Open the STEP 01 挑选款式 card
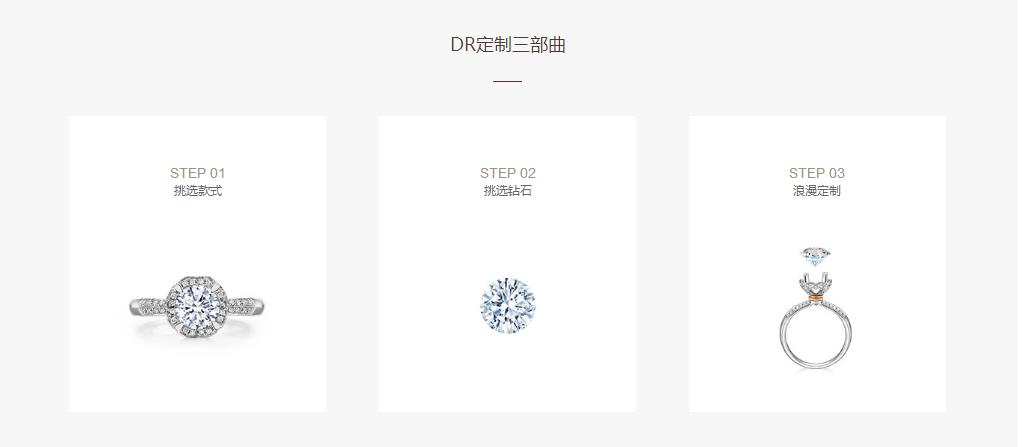The height and width of the screenshot is (447, 1024). click(197, 264)
